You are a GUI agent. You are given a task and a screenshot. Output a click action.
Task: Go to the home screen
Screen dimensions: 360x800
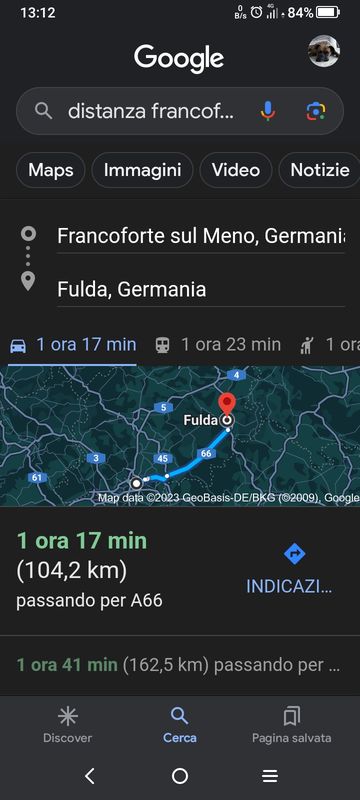[180, 777]
